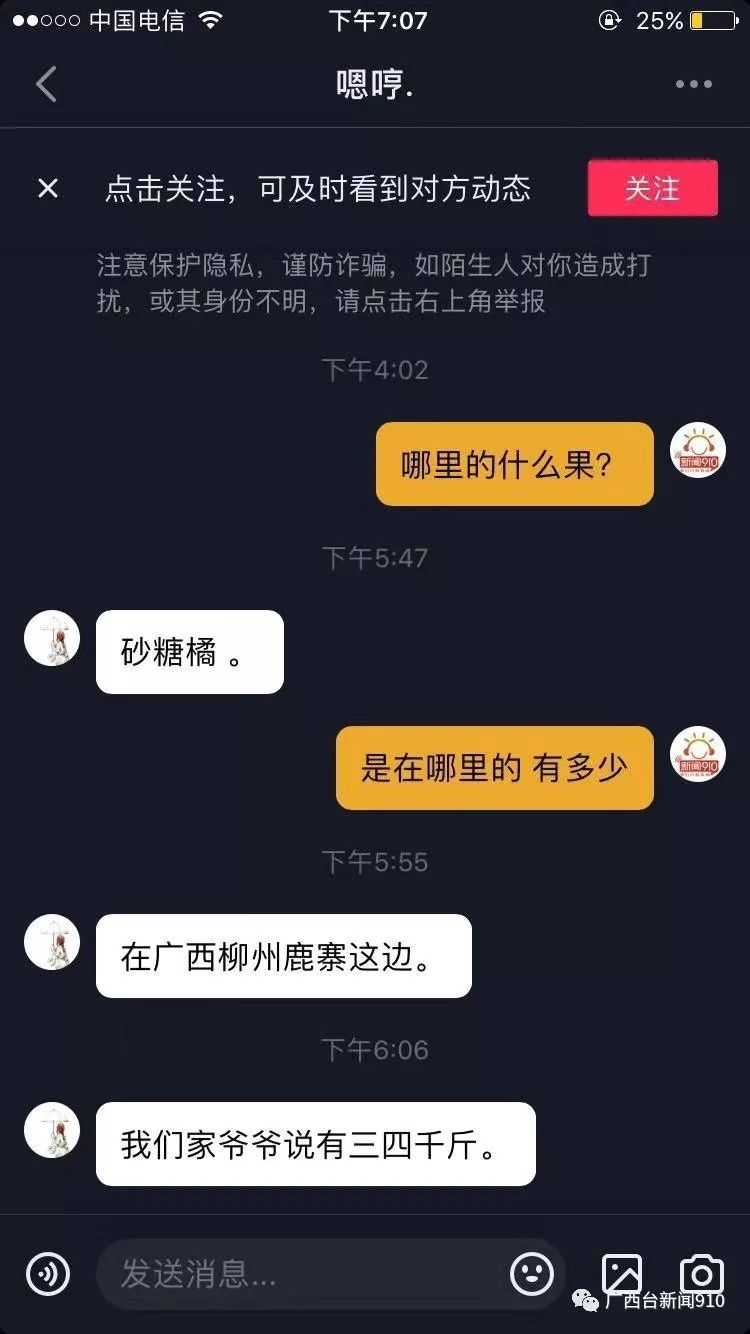
Task: Dismiss the follow suggestion banner
Action: point(48,188)
